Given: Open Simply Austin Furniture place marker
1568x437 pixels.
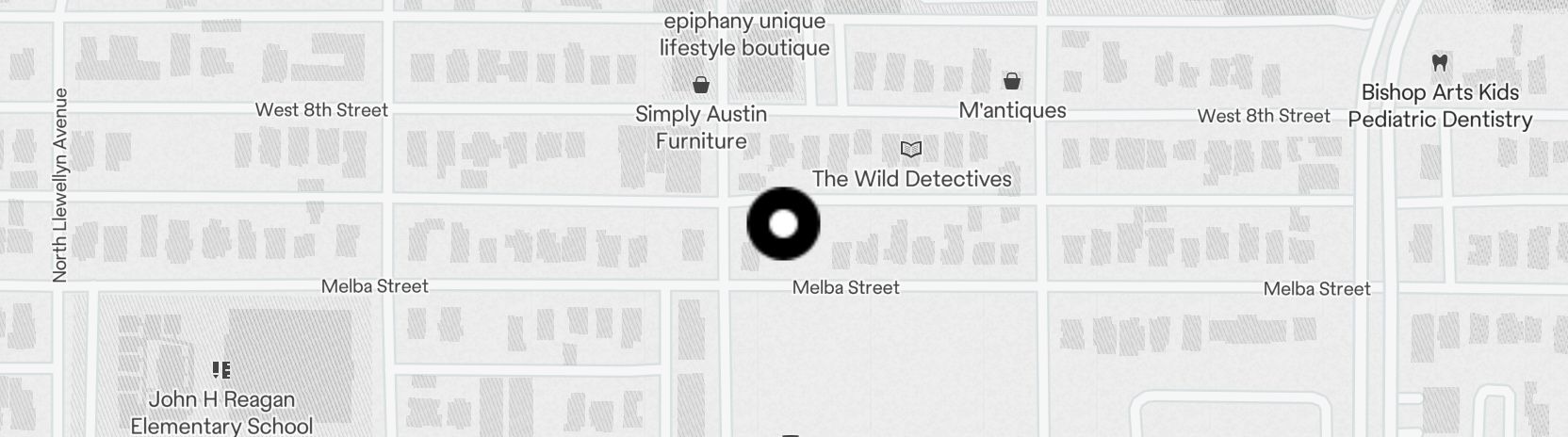Looking at the screenshot, I should 700,86.
